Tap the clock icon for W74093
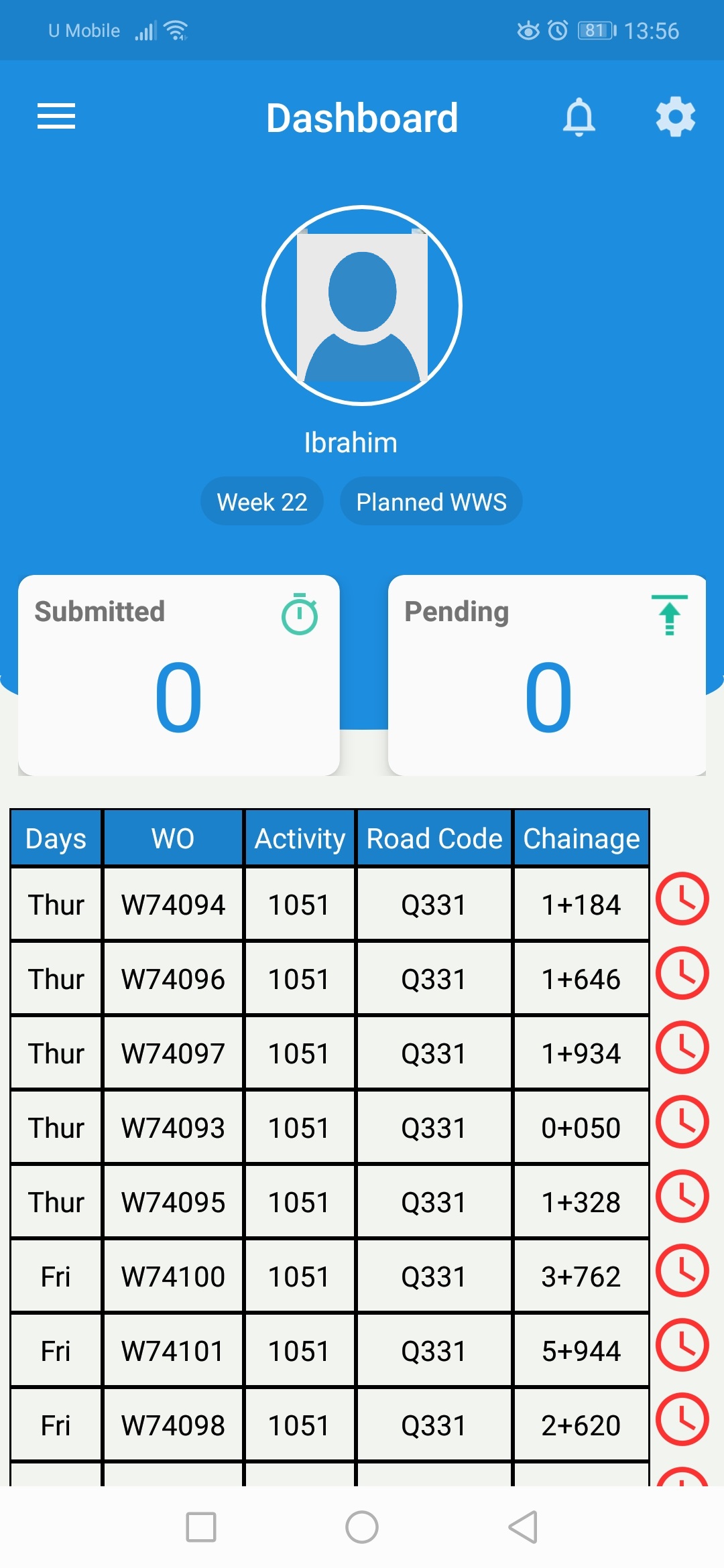 tap(682, 1122)
